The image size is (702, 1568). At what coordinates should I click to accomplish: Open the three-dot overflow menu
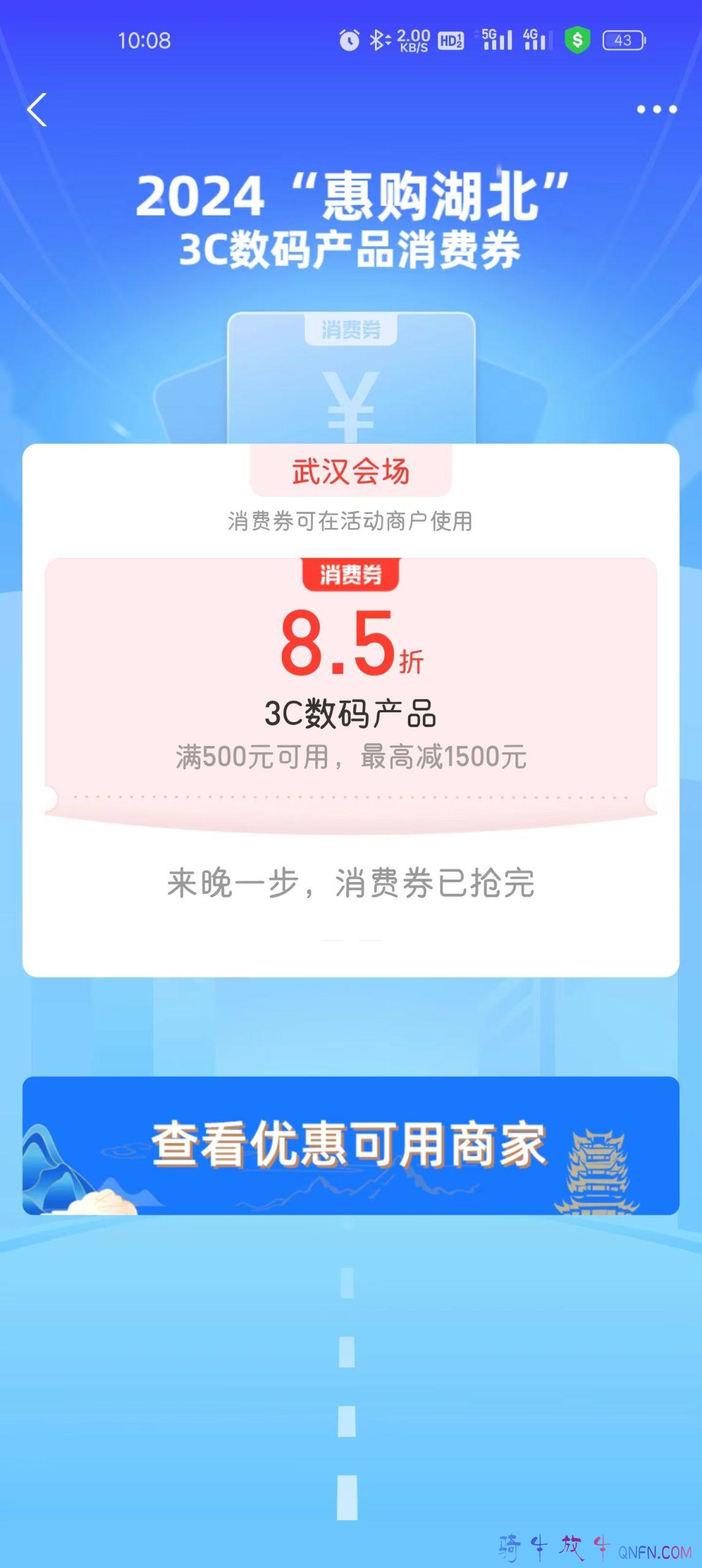tap(656, 110)
